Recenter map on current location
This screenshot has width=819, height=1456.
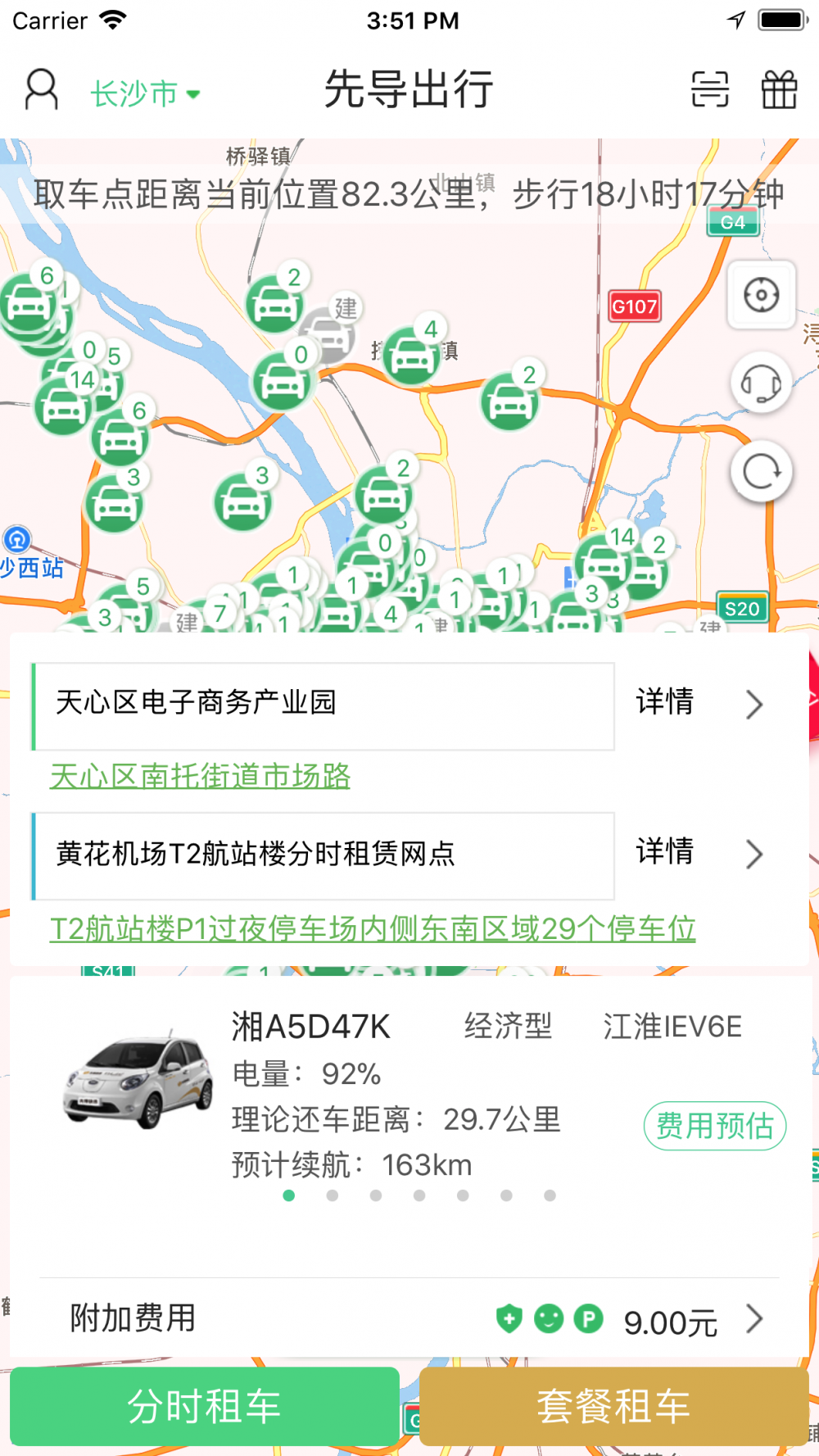[762, 295]
